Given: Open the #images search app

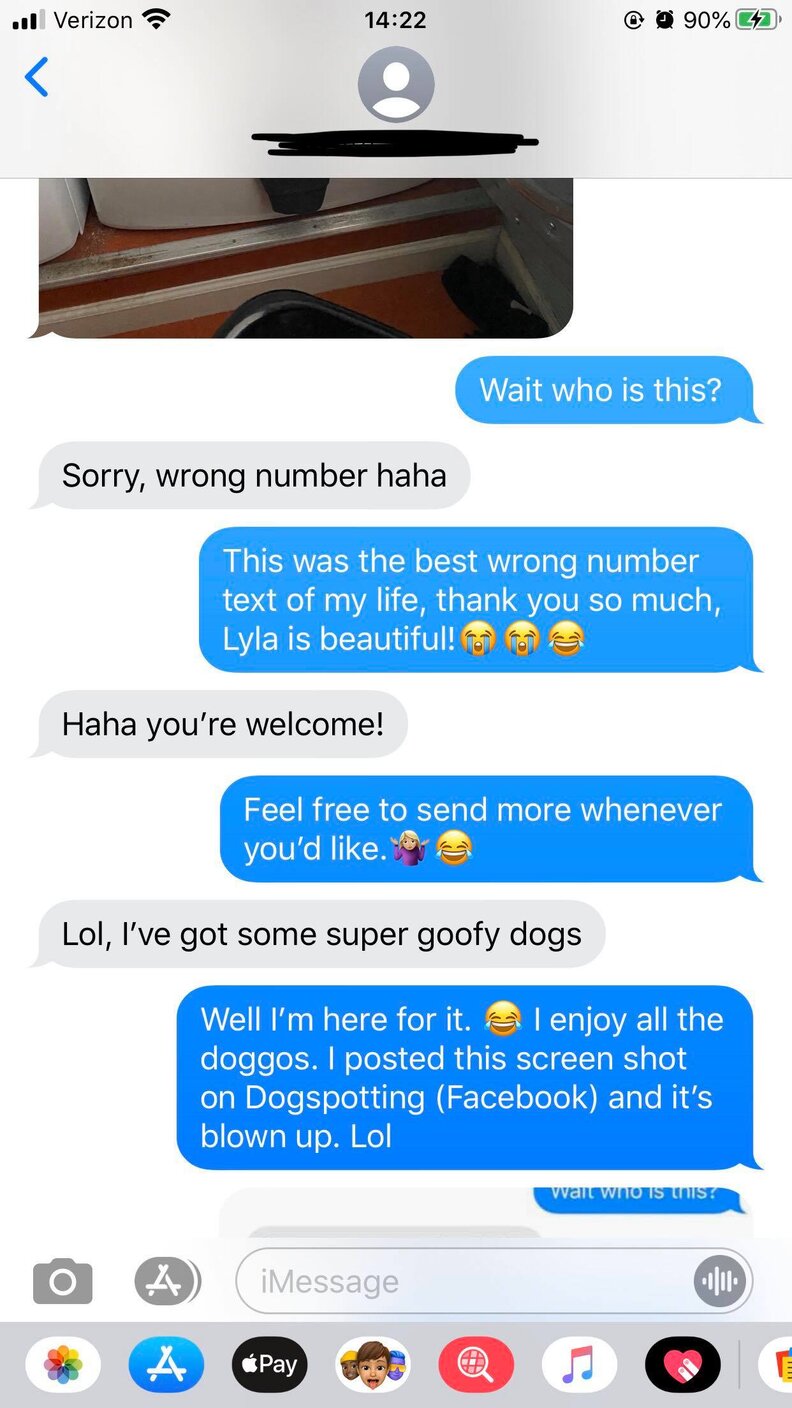Looking at the screenshot, I should pyautogui.click(x=476, y=1365).
